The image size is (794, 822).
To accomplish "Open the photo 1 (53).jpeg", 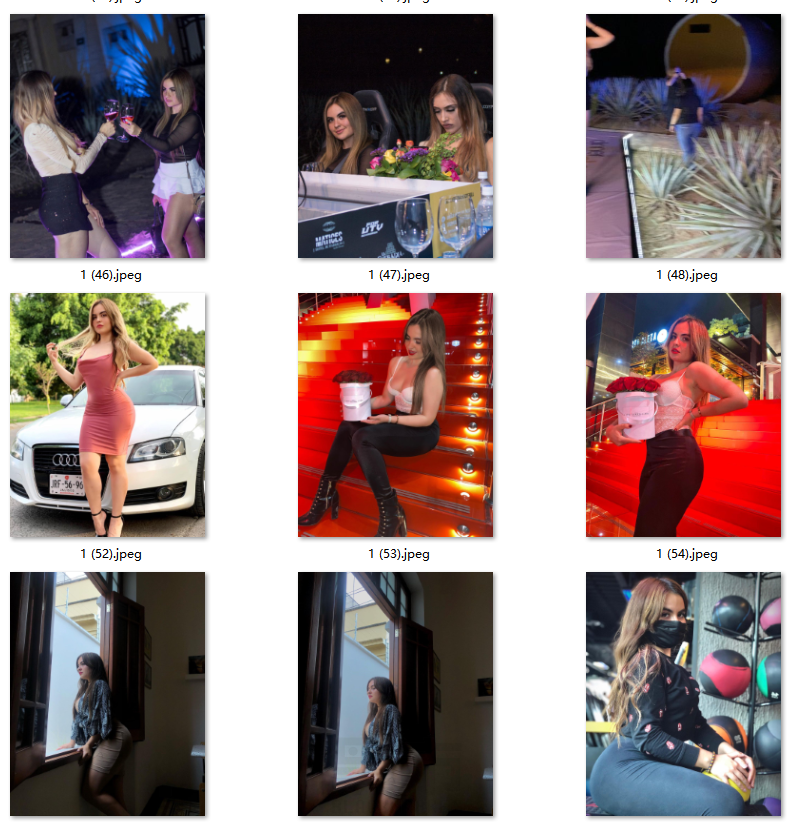I will (396, 415).
